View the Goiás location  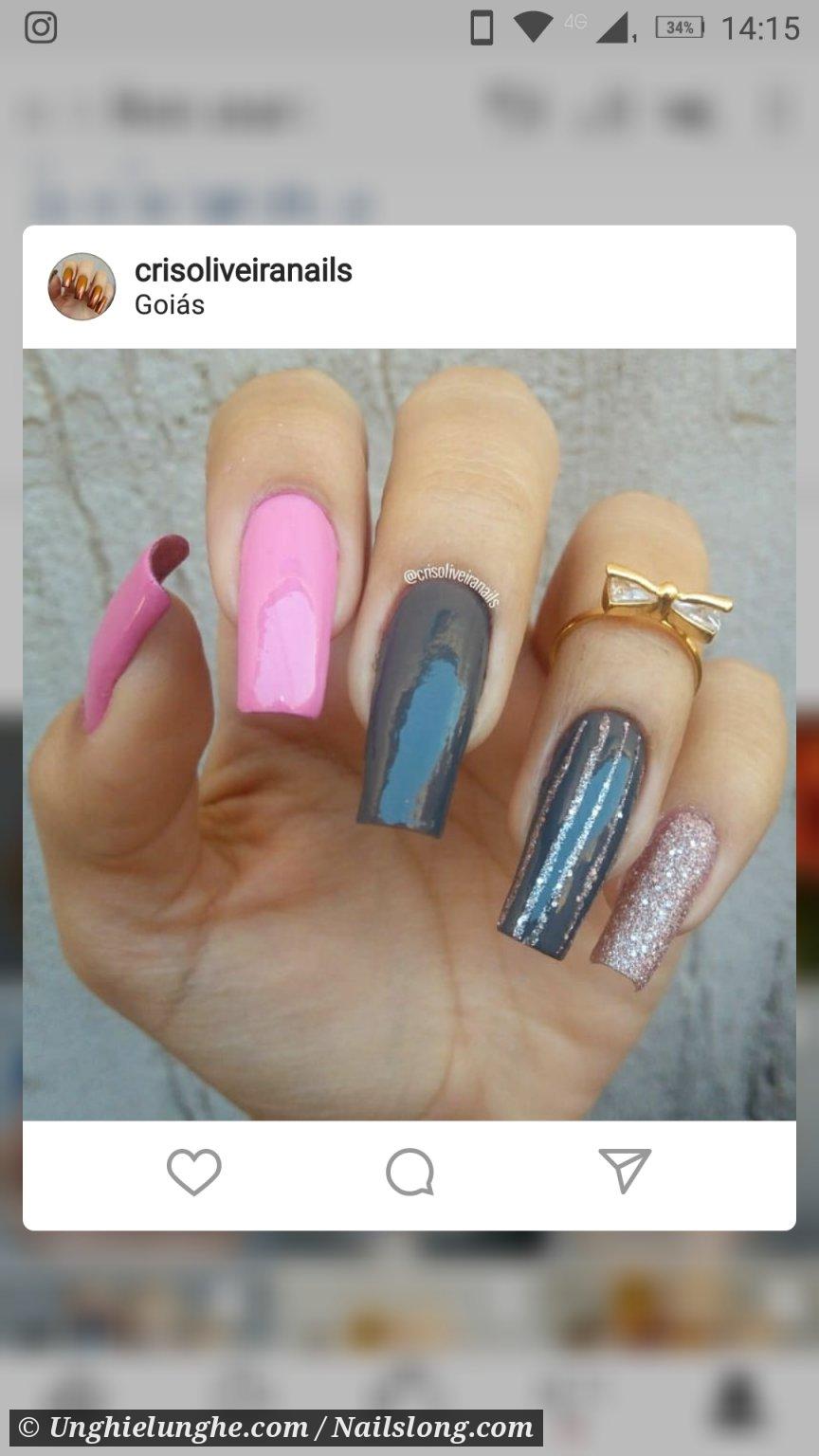point(170,305)
